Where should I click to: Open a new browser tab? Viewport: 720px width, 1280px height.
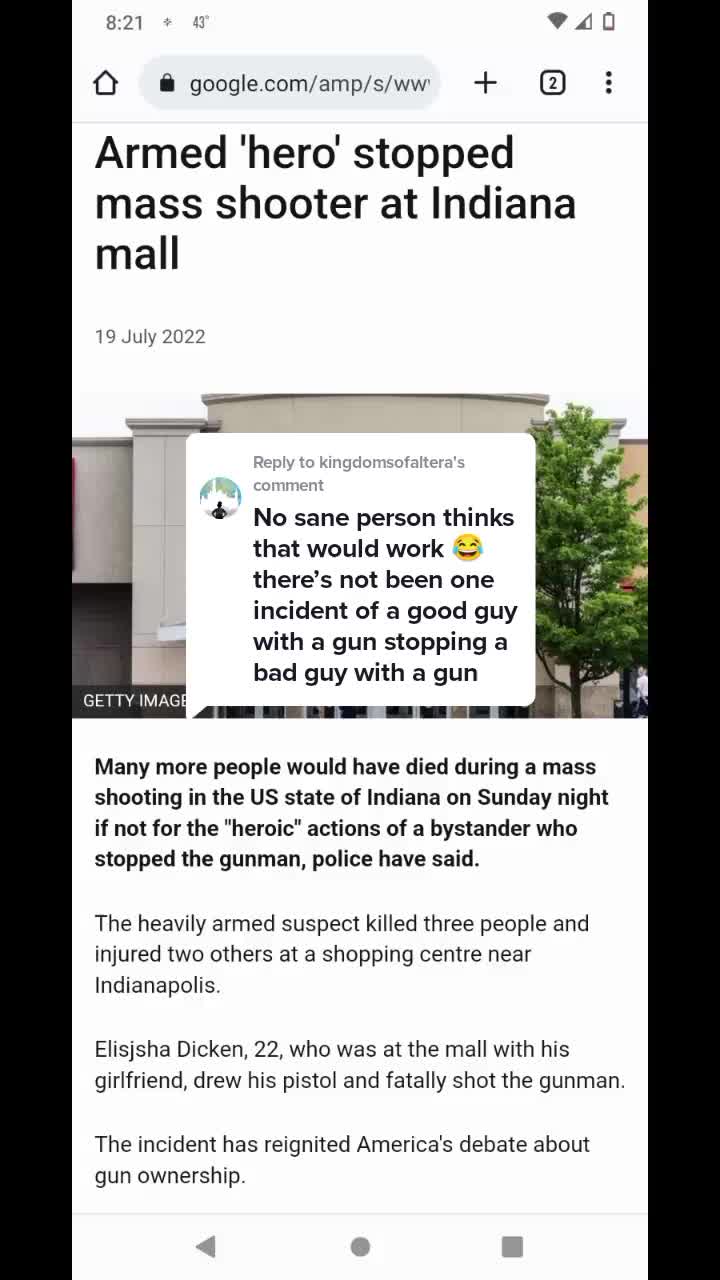[485, 83]
